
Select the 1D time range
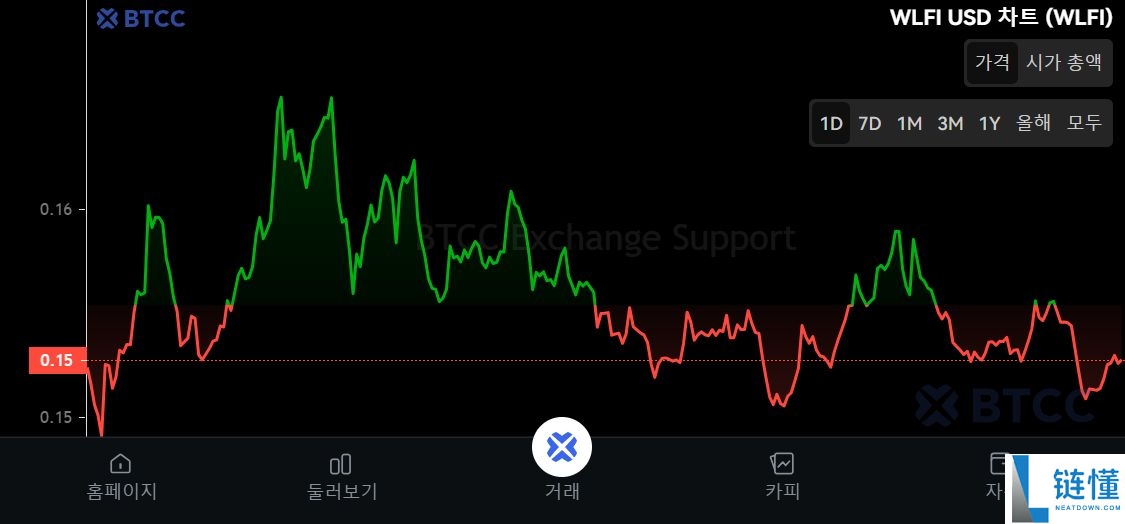coord(831,124)
